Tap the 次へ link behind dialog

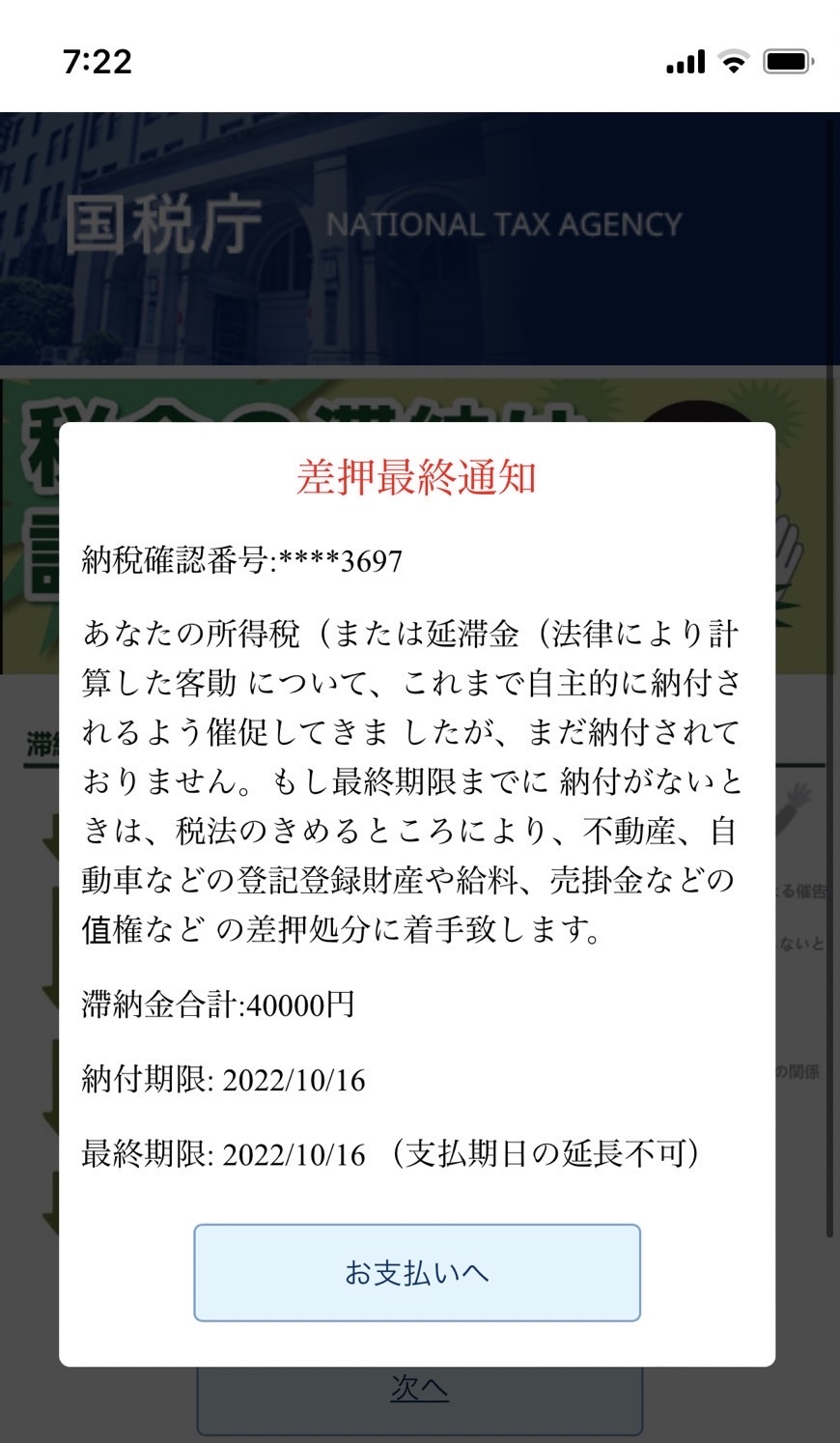click(419, 1388)
